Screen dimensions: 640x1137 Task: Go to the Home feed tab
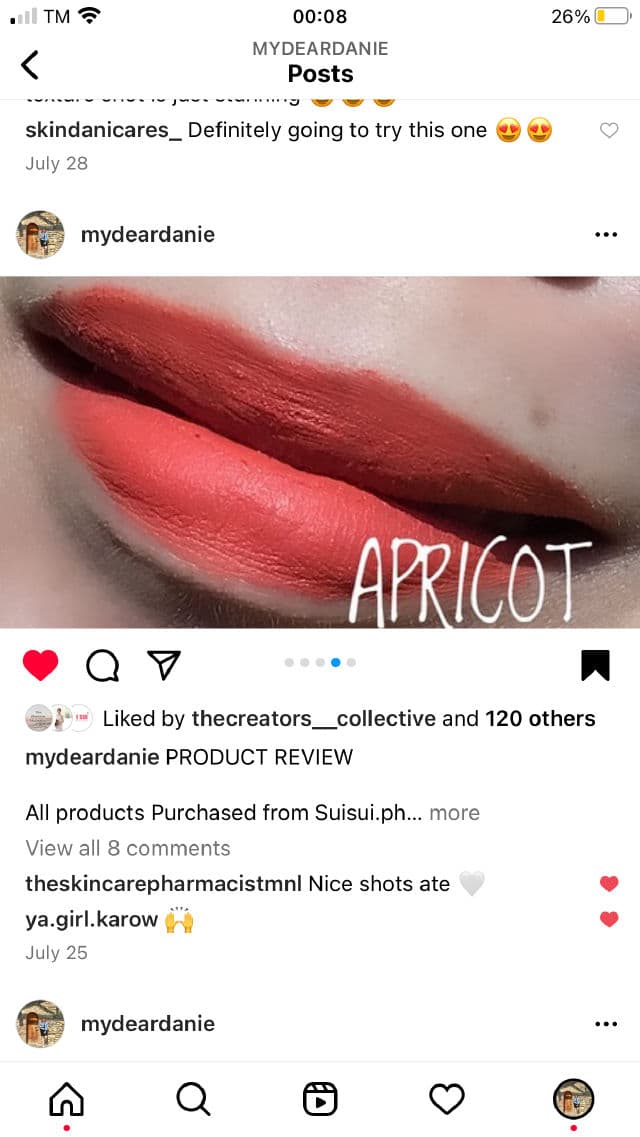(x=66, y=1099)
